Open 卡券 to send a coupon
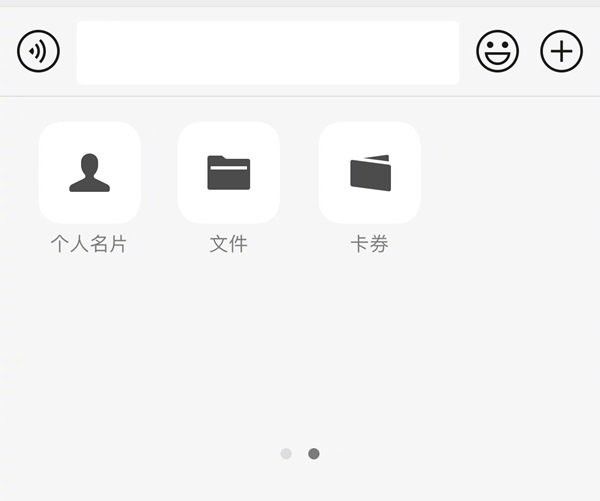600x501 pixels. [x=369, y=173]
